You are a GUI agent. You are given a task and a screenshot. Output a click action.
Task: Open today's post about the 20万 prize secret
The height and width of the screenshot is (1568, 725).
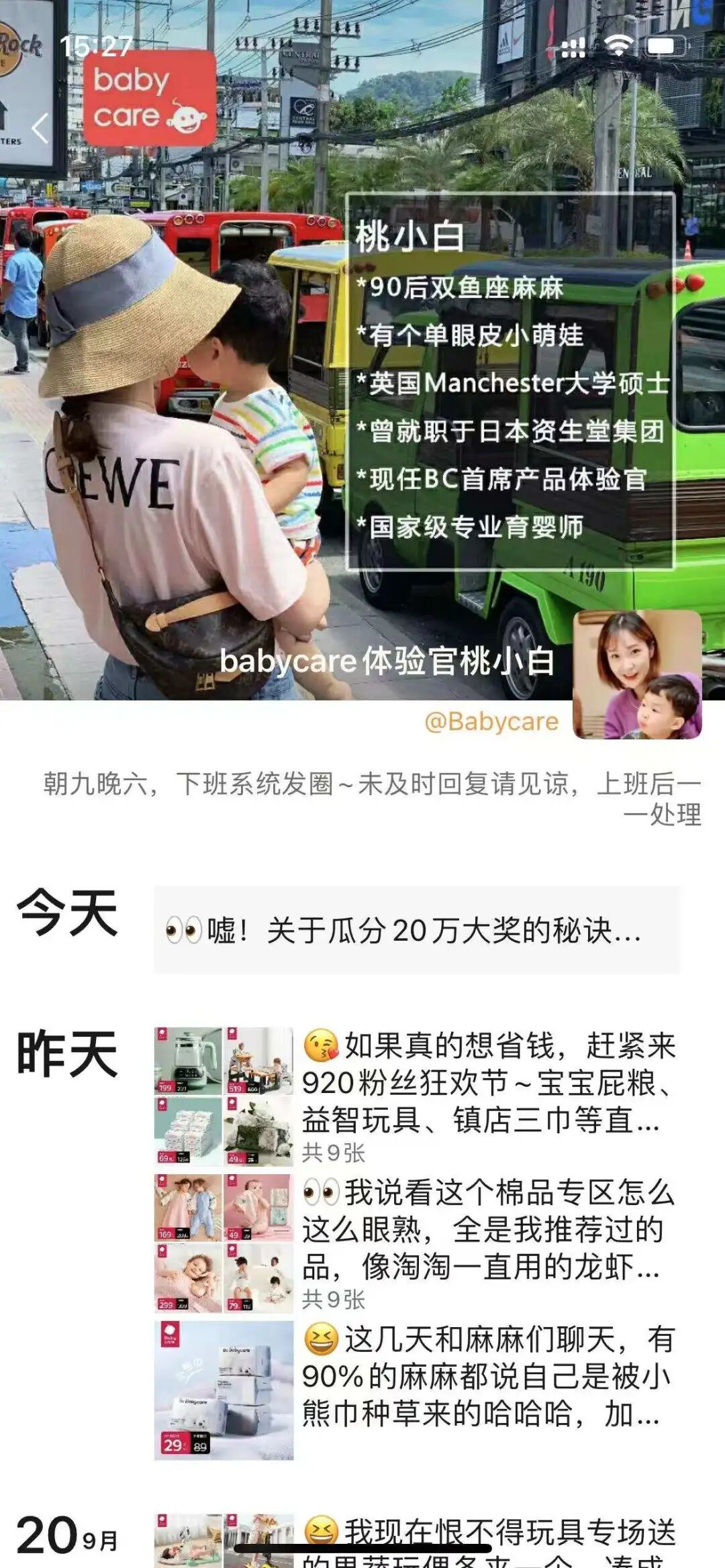tap(416, 930)
